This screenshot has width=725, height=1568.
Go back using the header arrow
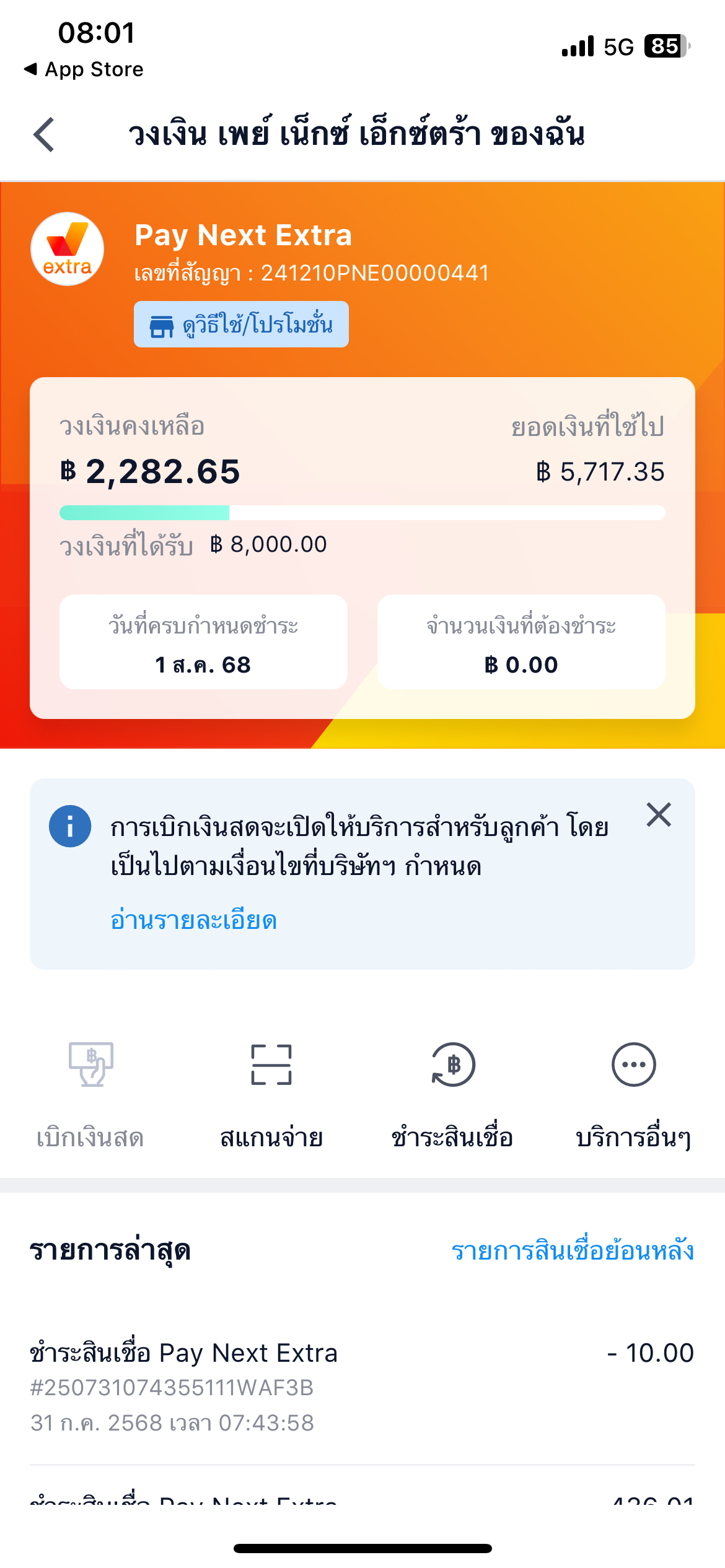(x=45, y=134)
